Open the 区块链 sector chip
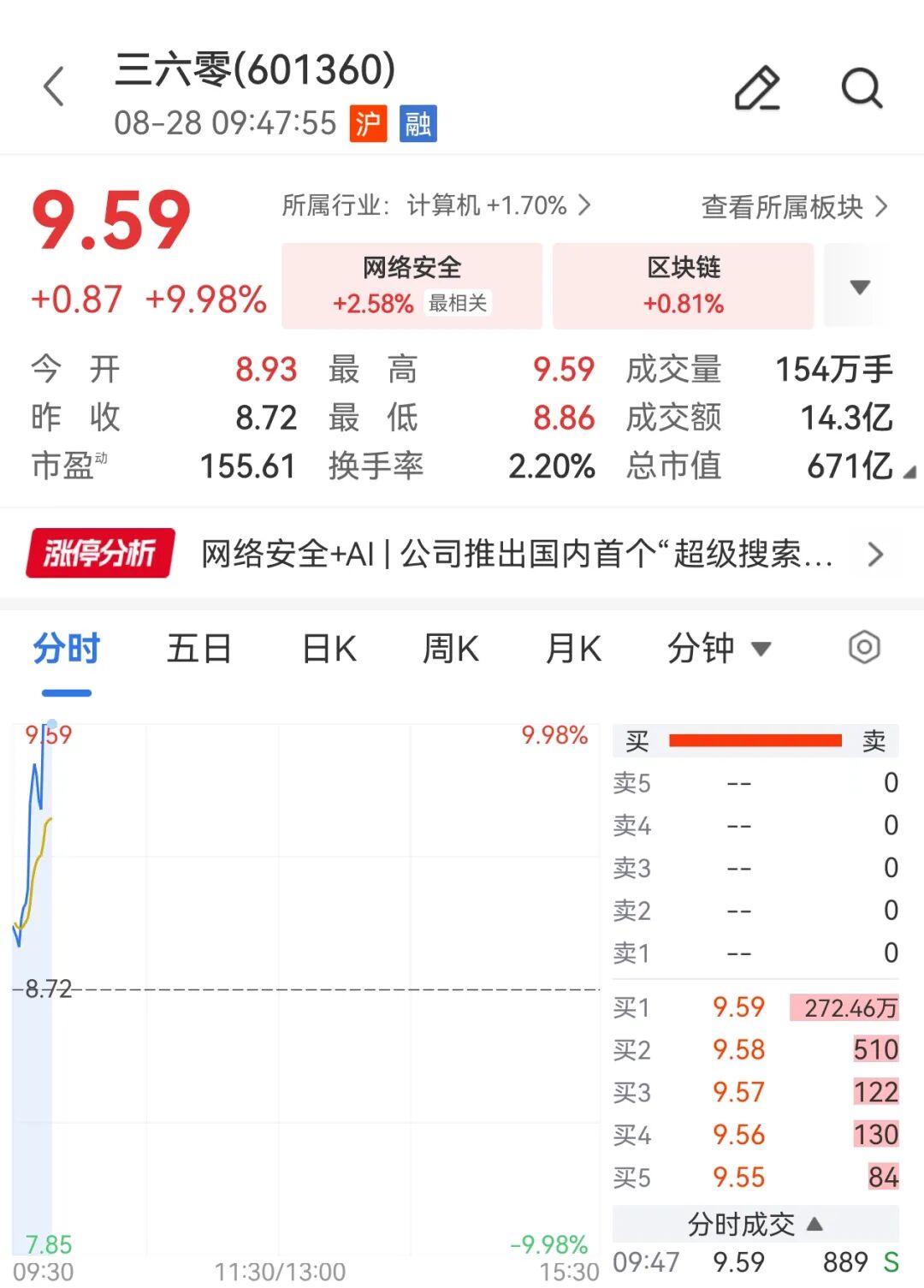 [684, 286]
